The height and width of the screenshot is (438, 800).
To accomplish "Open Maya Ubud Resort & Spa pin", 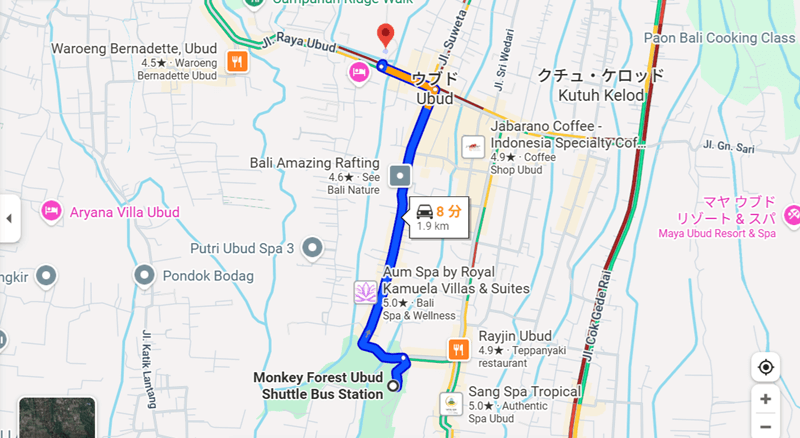I will pos(791,213).
